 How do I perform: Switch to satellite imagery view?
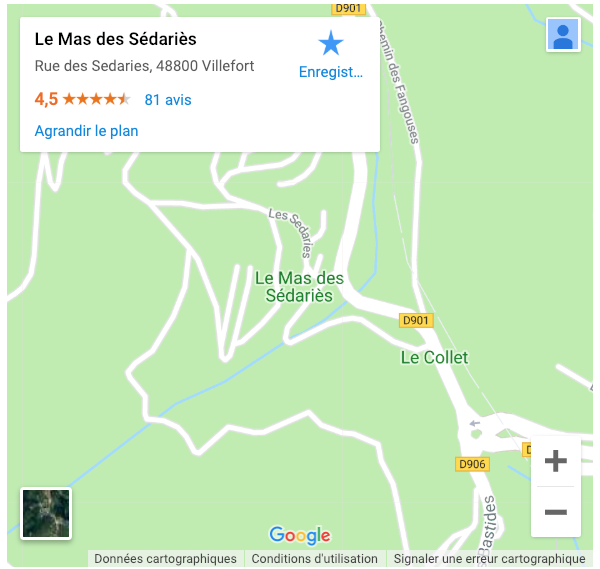46,513
